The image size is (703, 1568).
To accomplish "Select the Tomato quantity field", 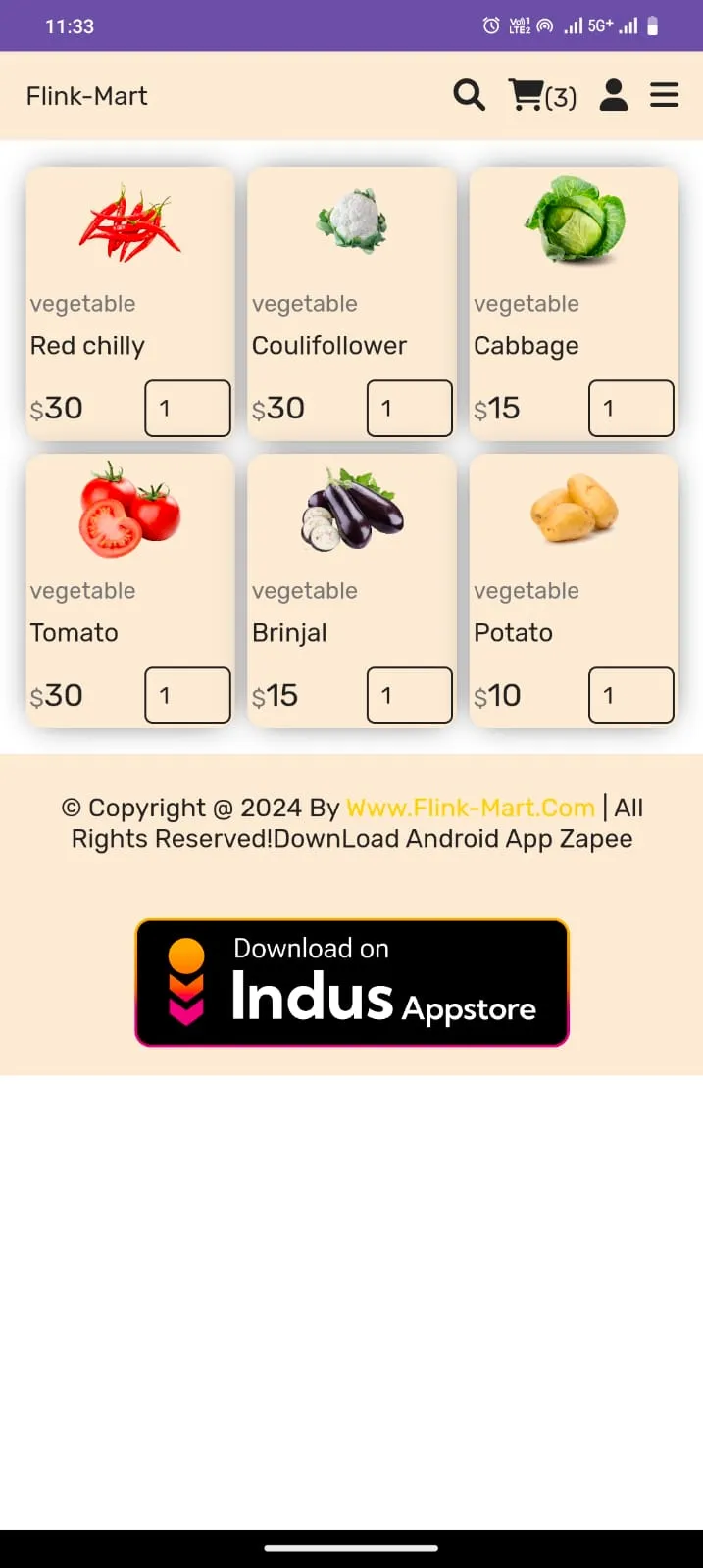I will [x=187, y=695].
